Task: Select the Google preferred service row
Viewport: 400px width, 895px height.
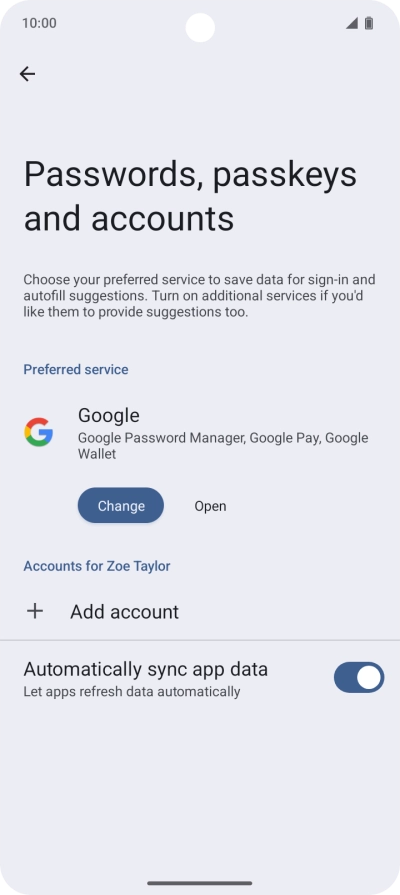Action: pos(200,433)
